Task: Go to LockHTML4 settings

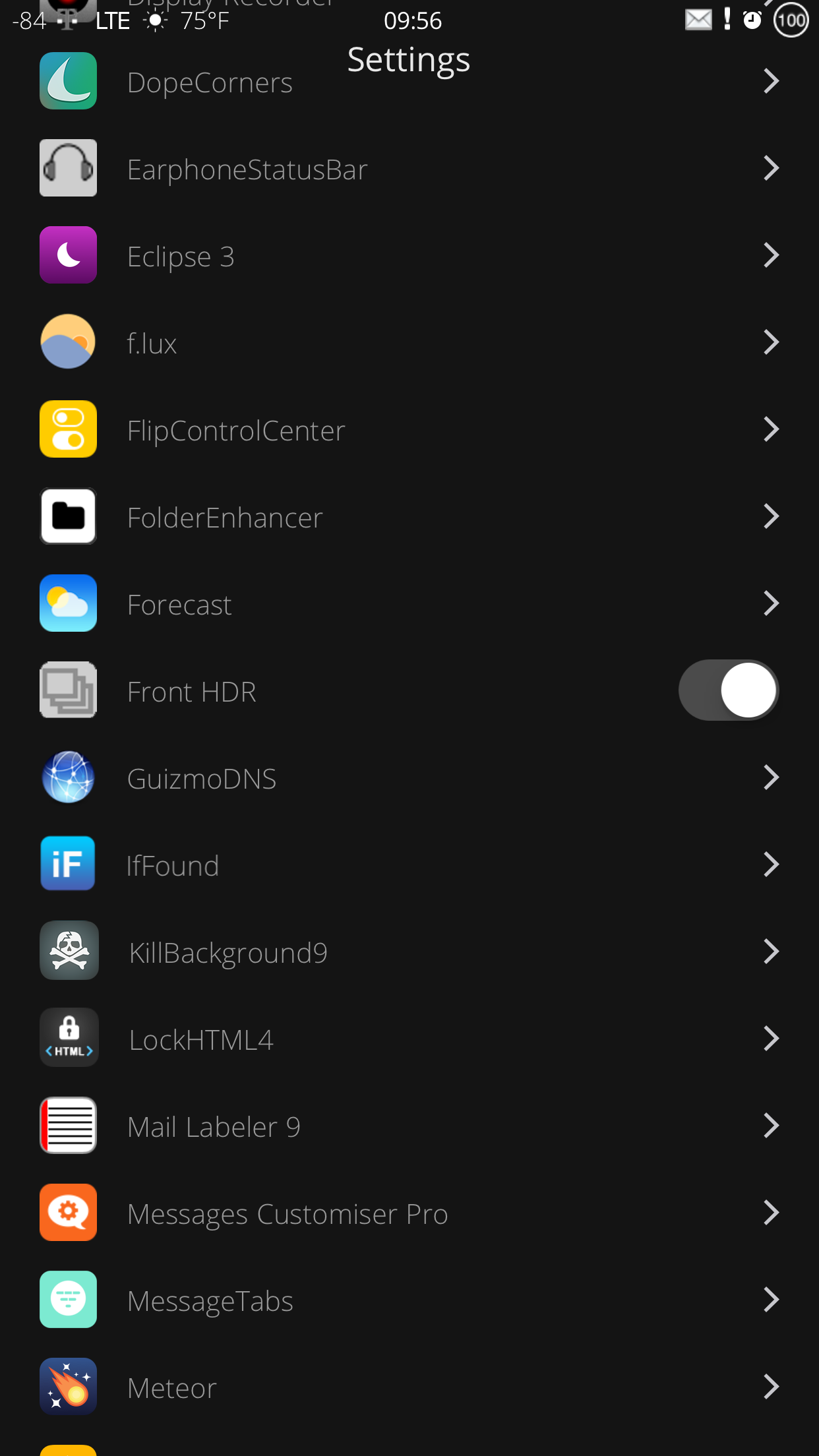Action: pos(409,1039)
